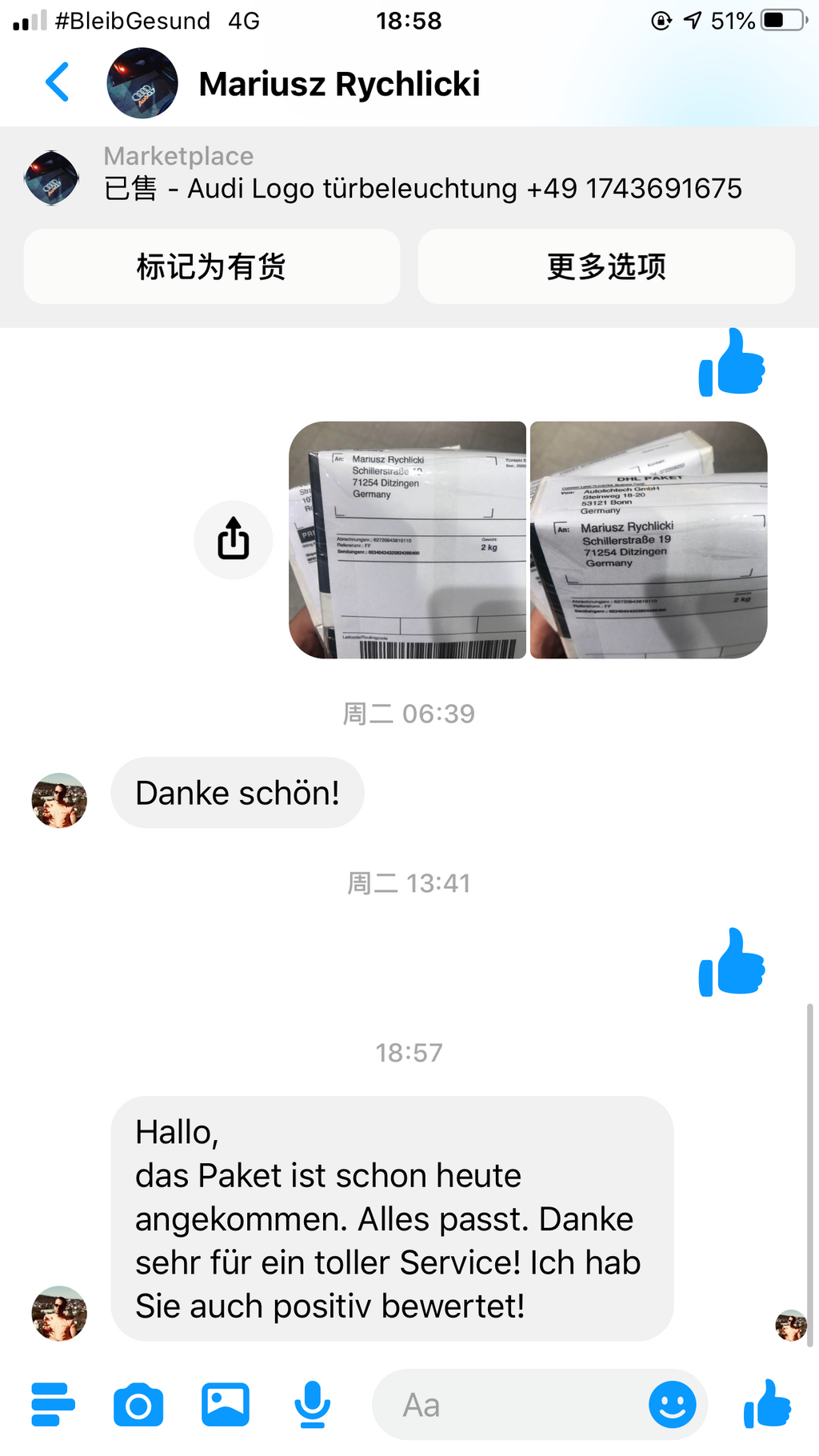819x1456 pixels.
Task: Open 更多选项 for the listing
Action: click(606, 266)
